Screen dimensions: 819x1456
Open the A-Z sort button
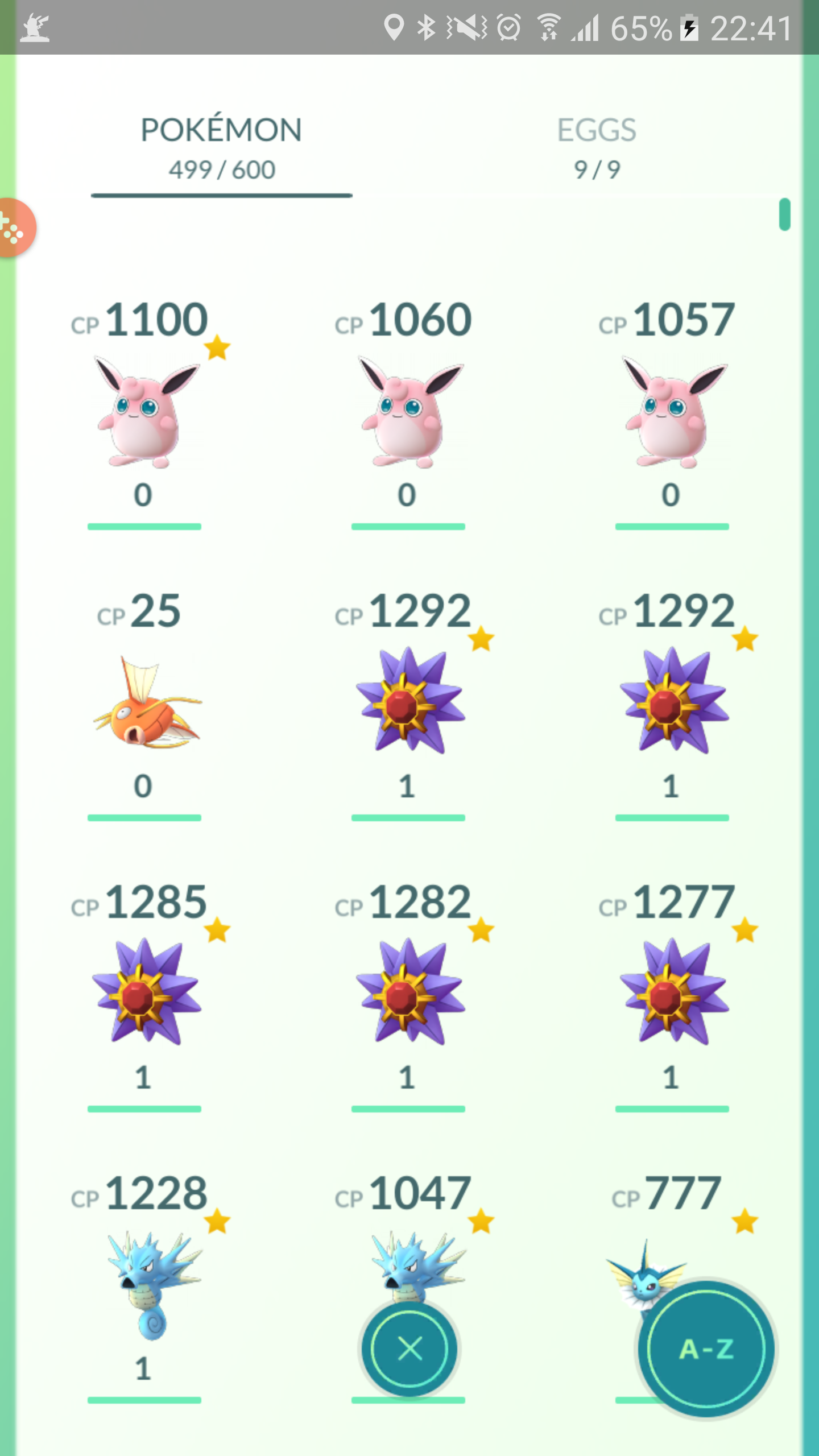click(x=706, y=1349)
